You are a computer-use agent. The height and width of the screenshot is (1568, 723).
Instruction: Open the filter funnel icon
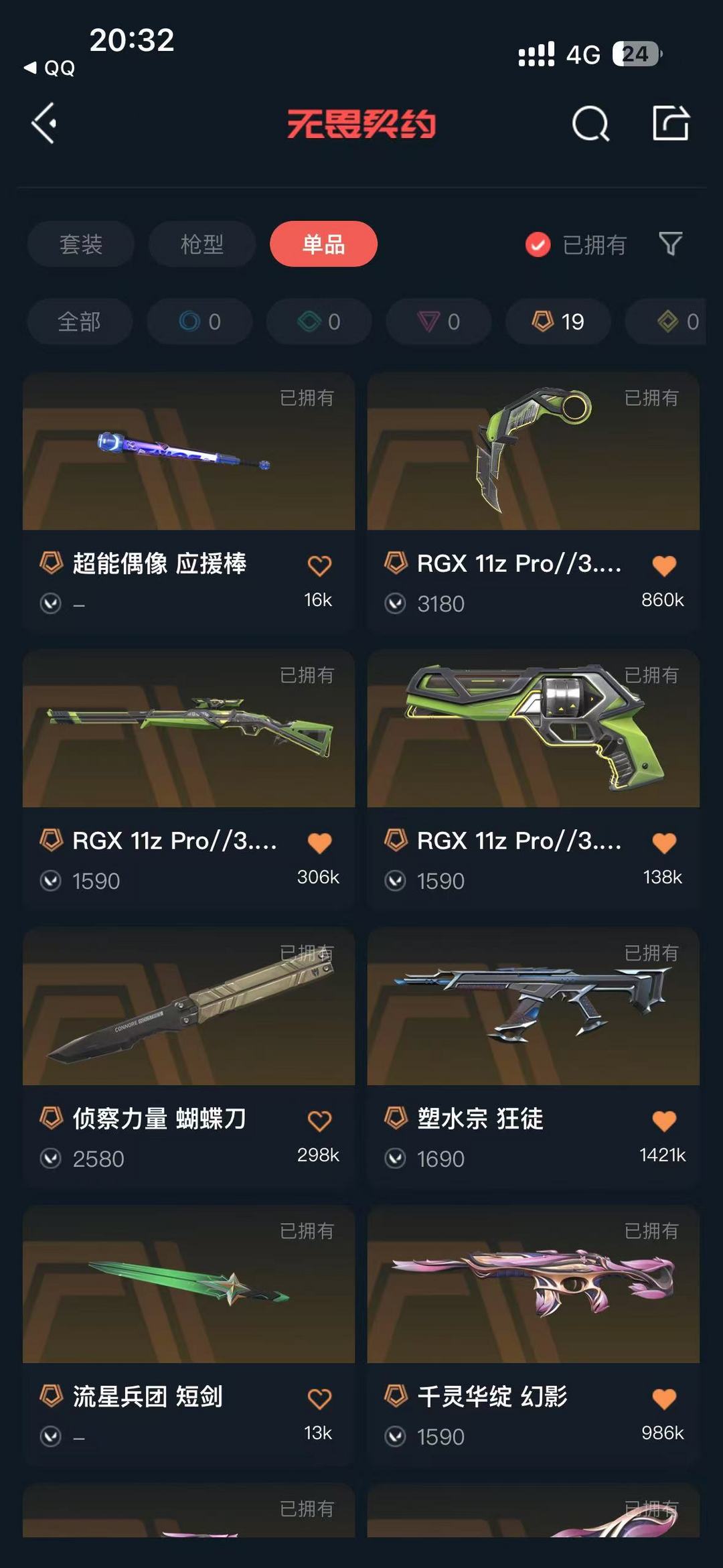(x=671, y=244)
